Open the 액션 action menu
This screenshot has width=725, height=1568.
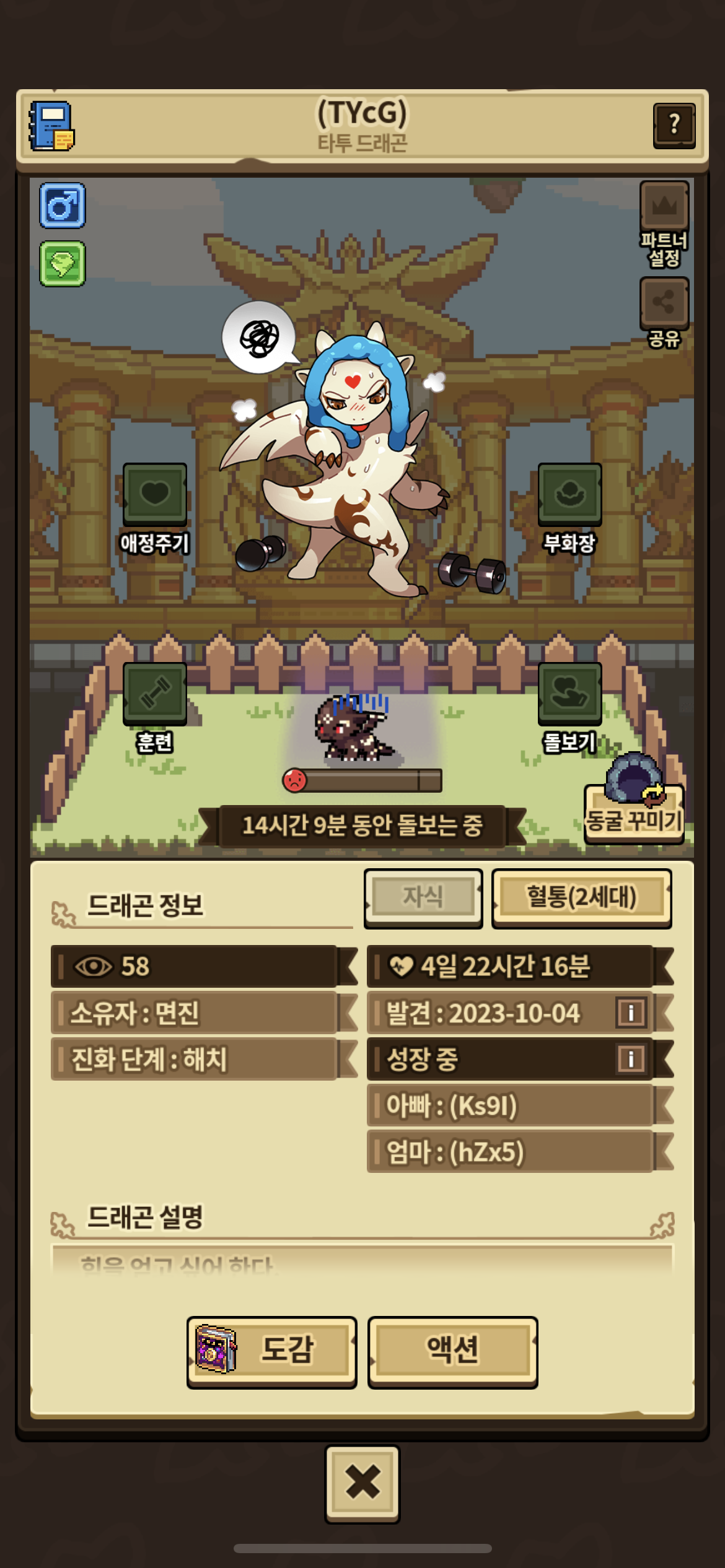(x=453, y=1352)
